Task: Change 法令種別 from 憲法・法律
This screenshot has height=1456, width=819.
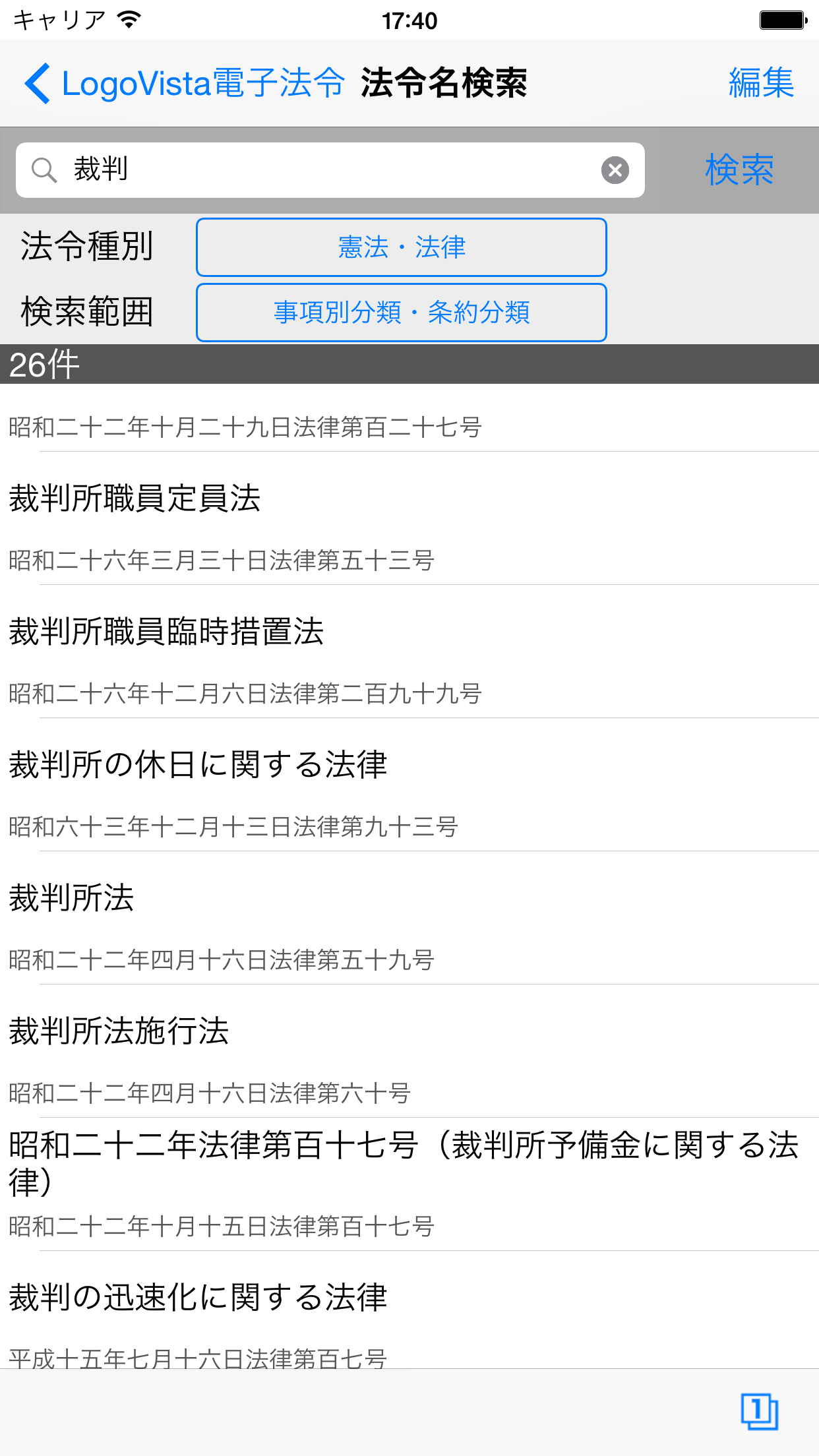Action: (401, 247)
